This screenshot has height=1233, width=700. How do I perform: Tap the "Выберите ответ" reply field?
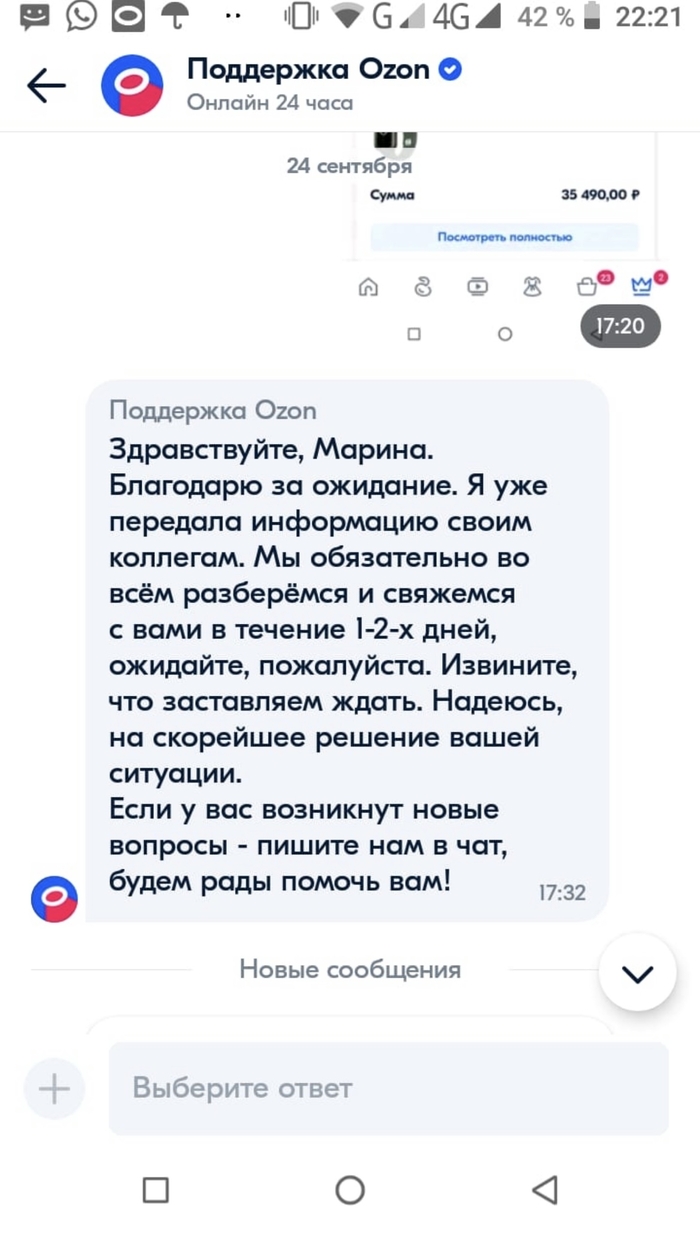click(x=388, y=1088)
